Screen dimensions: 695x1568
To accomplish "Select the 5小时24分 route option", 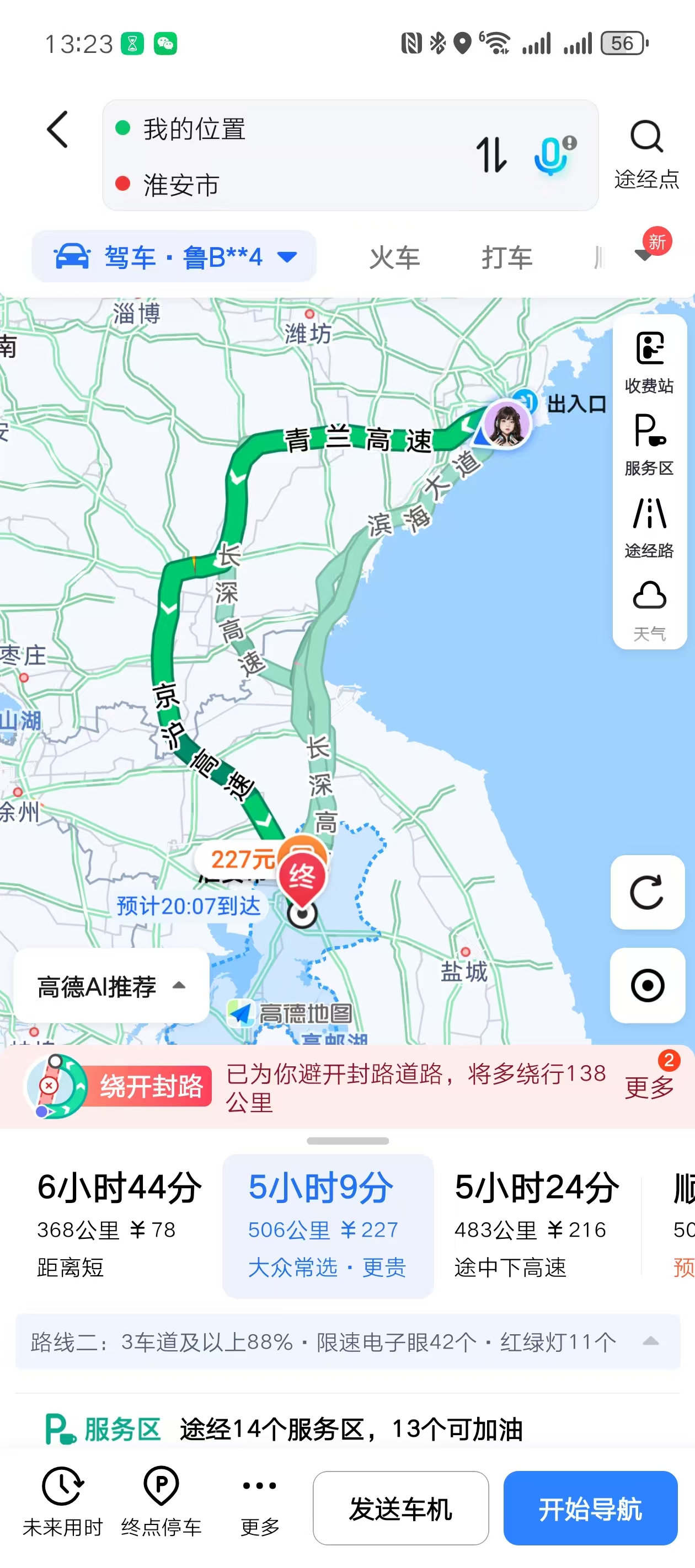I will (536, 1225).
